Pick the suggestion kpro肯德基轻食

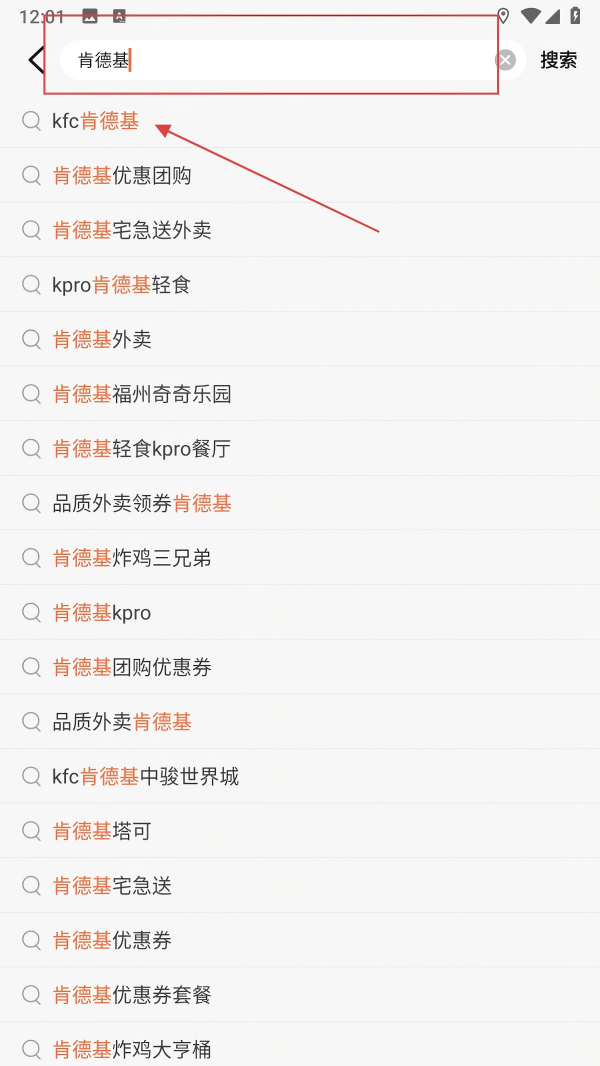coord(121,286)
